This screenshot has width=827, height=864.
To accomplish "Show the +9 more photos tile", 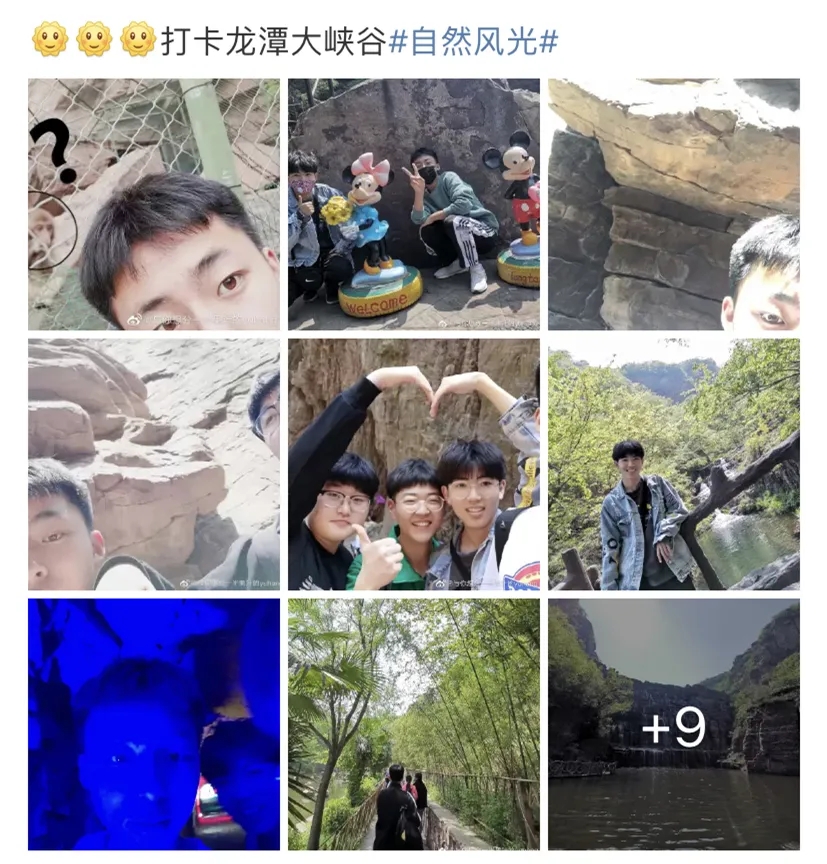I will click(673, 724).
